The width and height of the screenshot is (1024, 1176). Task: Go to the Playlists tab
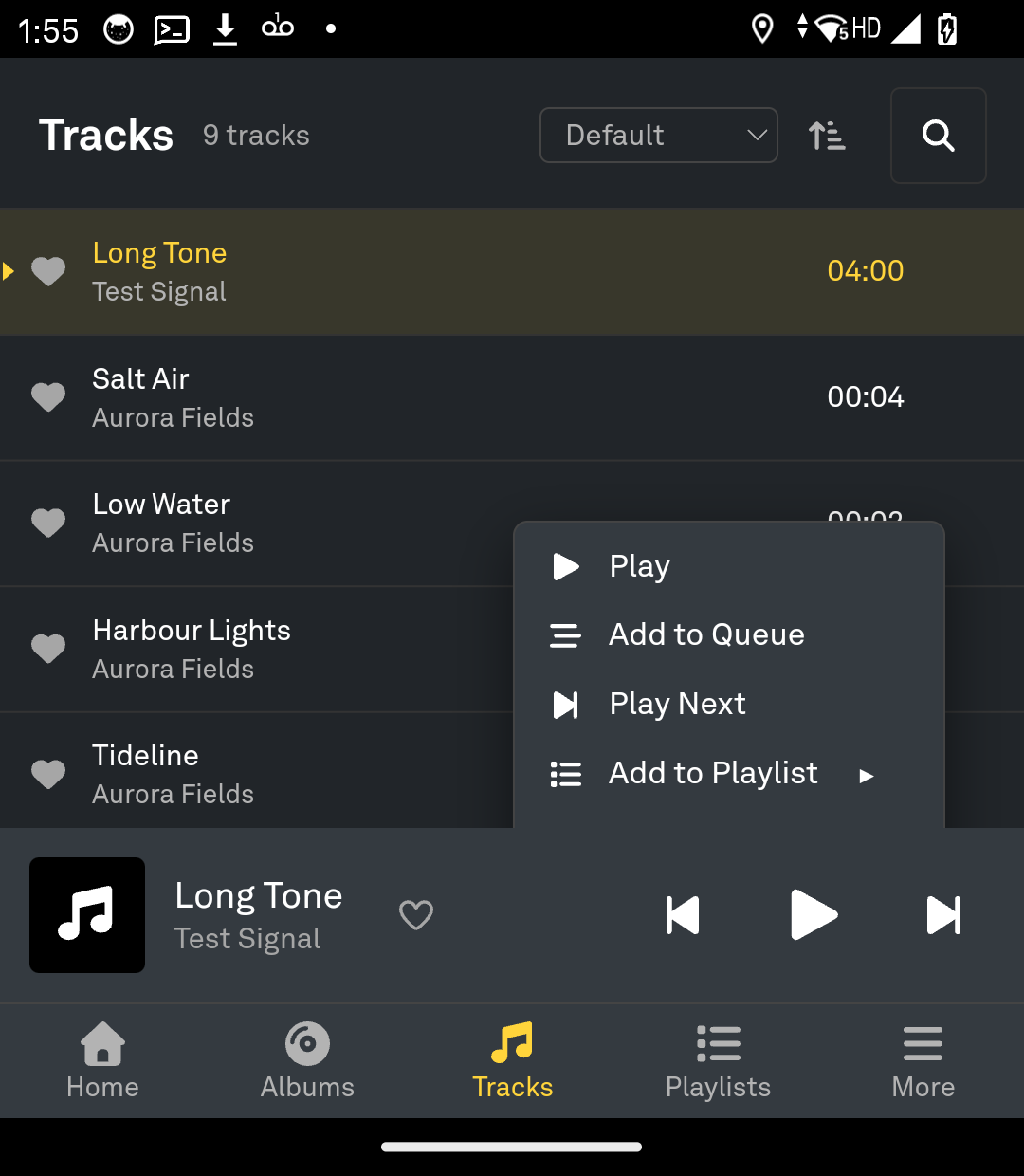[718, 1061]
